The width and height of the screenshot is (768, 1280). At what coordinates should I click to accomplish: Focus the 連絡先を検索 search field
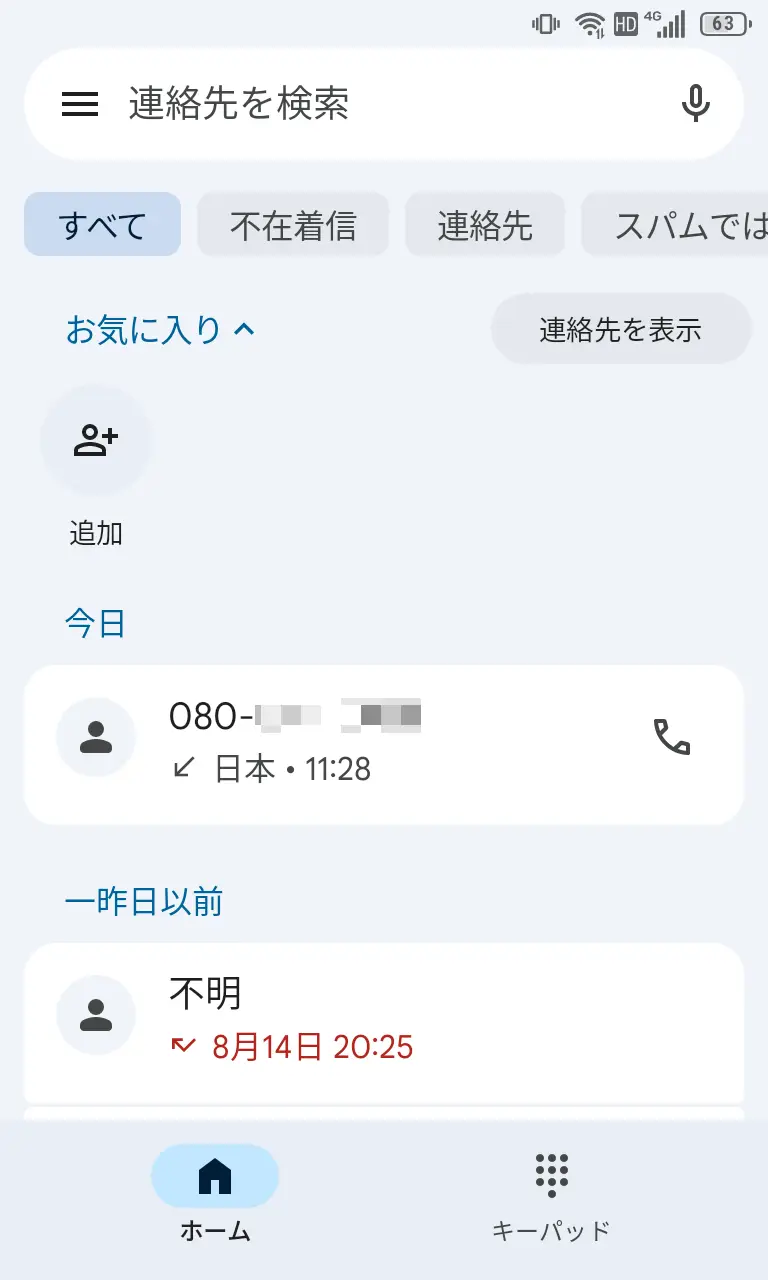[x=380, y=104]
